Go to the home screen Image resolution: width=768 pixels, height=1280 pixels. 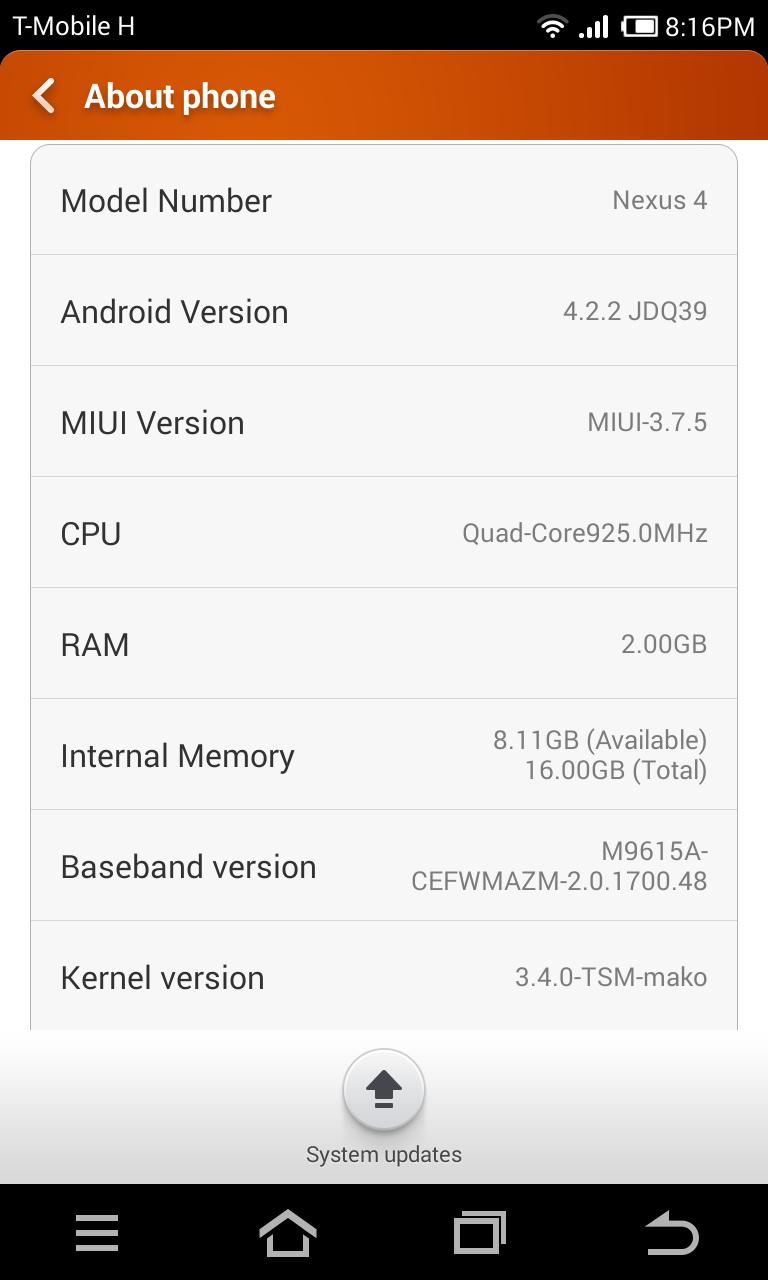pos(288,1232)
